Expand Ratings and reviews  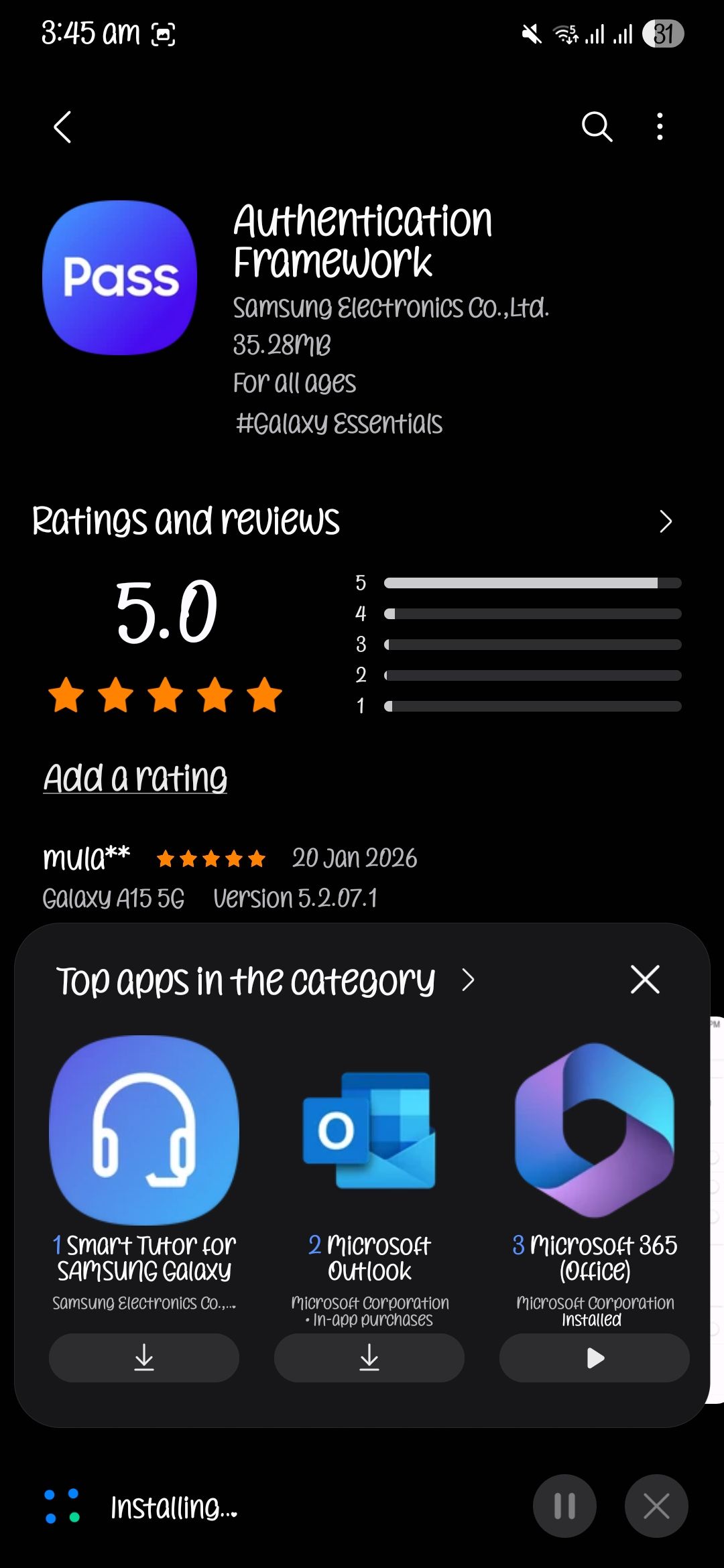[x=665, y=521]
